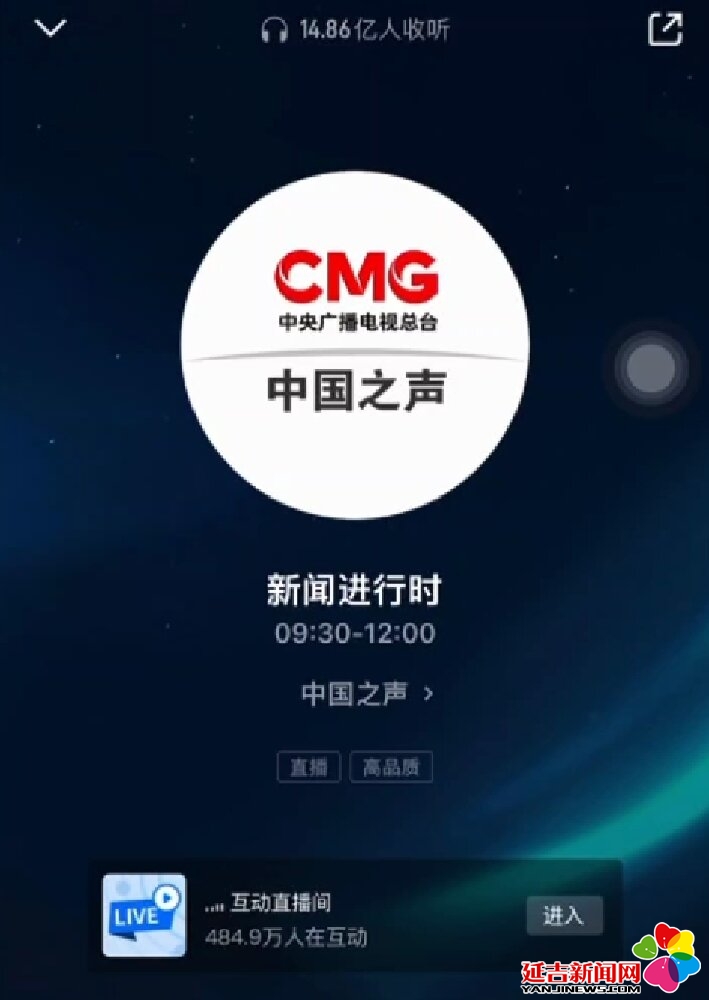The width and height of the screenshot is (709, 1000).
Task: Open the 中国之声 channel link
Action: coord(366,693)
